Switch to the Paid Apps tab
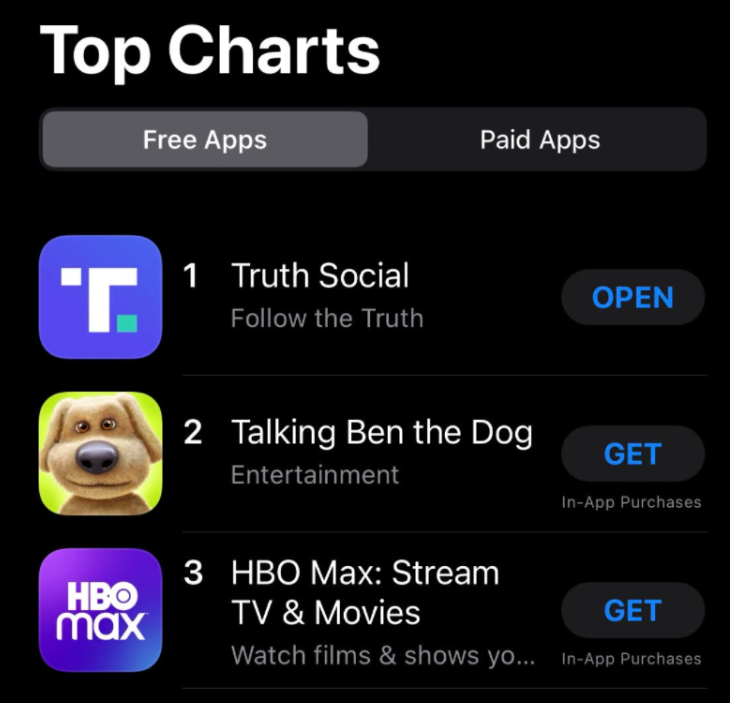This screenshot has height=703, width=730. 539,140
